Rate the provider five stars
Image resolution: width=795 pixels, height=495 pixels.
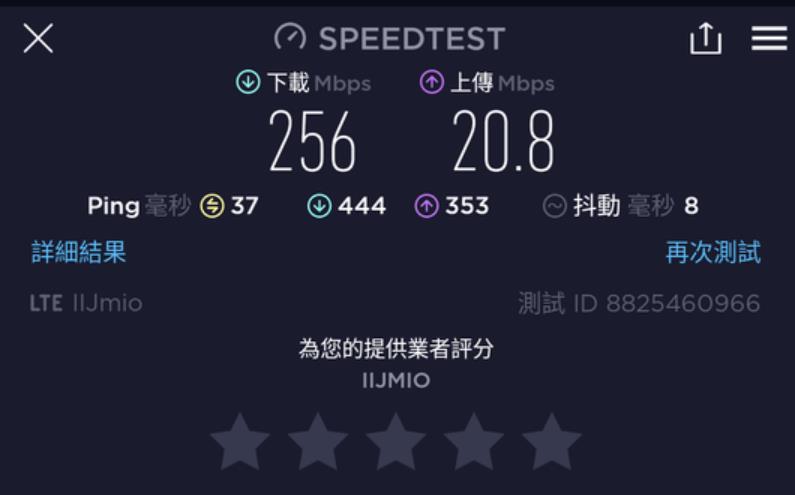pyautogui.click(x=552, y=443)
